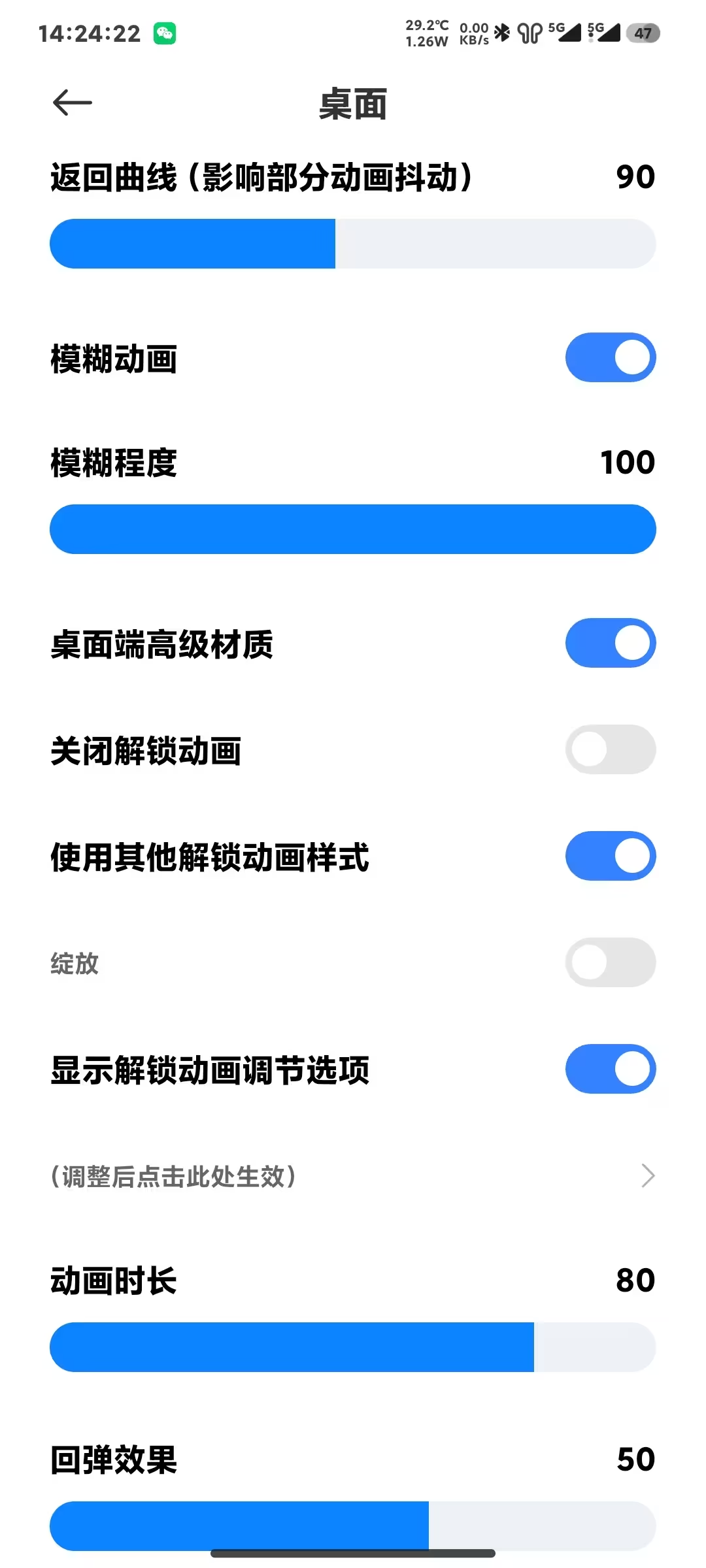Toggle the 绽放 switch

click(x=610, y=962)
